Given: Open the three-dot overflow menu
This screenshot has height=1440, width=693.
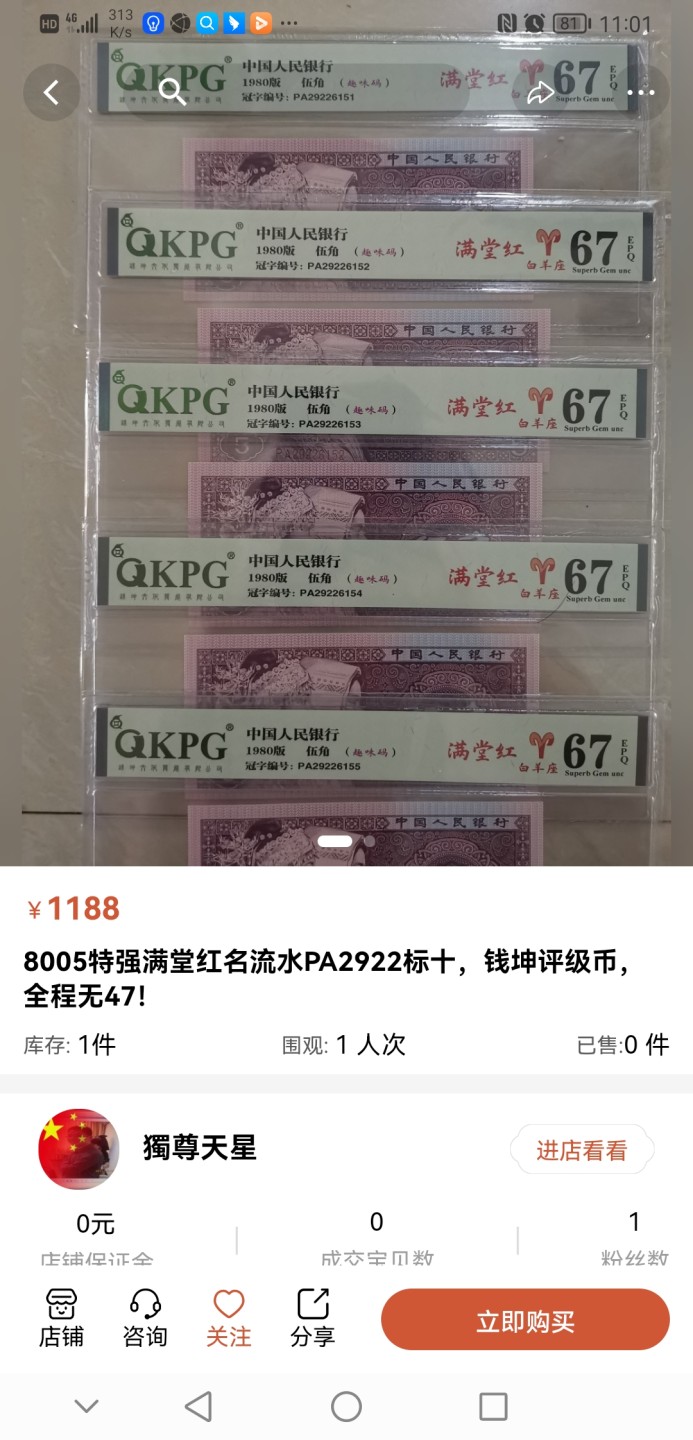Looking at the screenshot, I should pos(640,93).
